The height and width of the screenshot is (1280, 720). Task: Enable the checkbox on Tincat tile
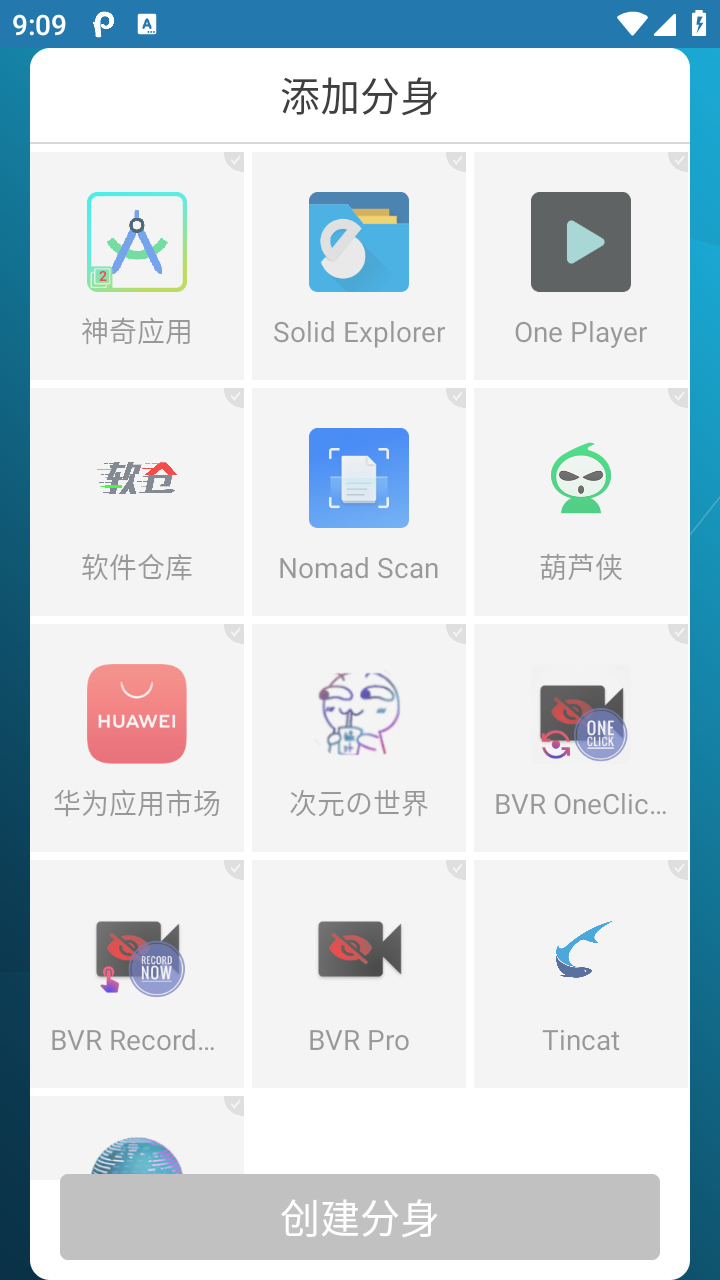point(678,869)
